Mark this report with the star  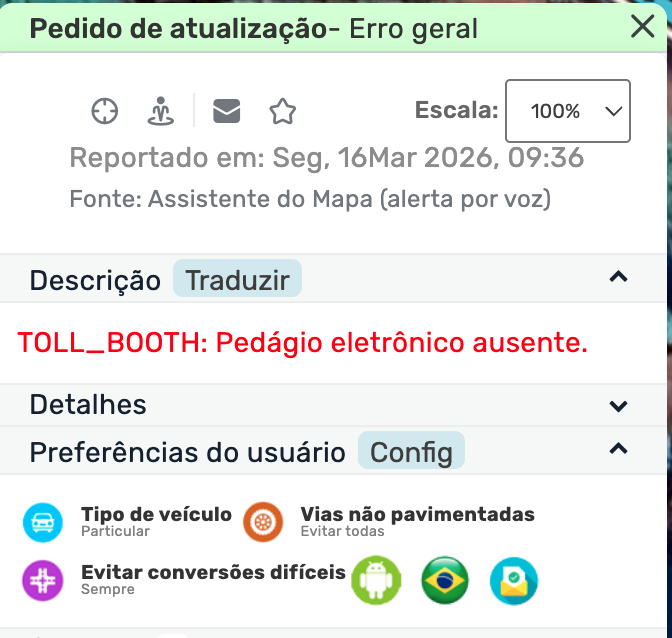click(x=283, y=111)
